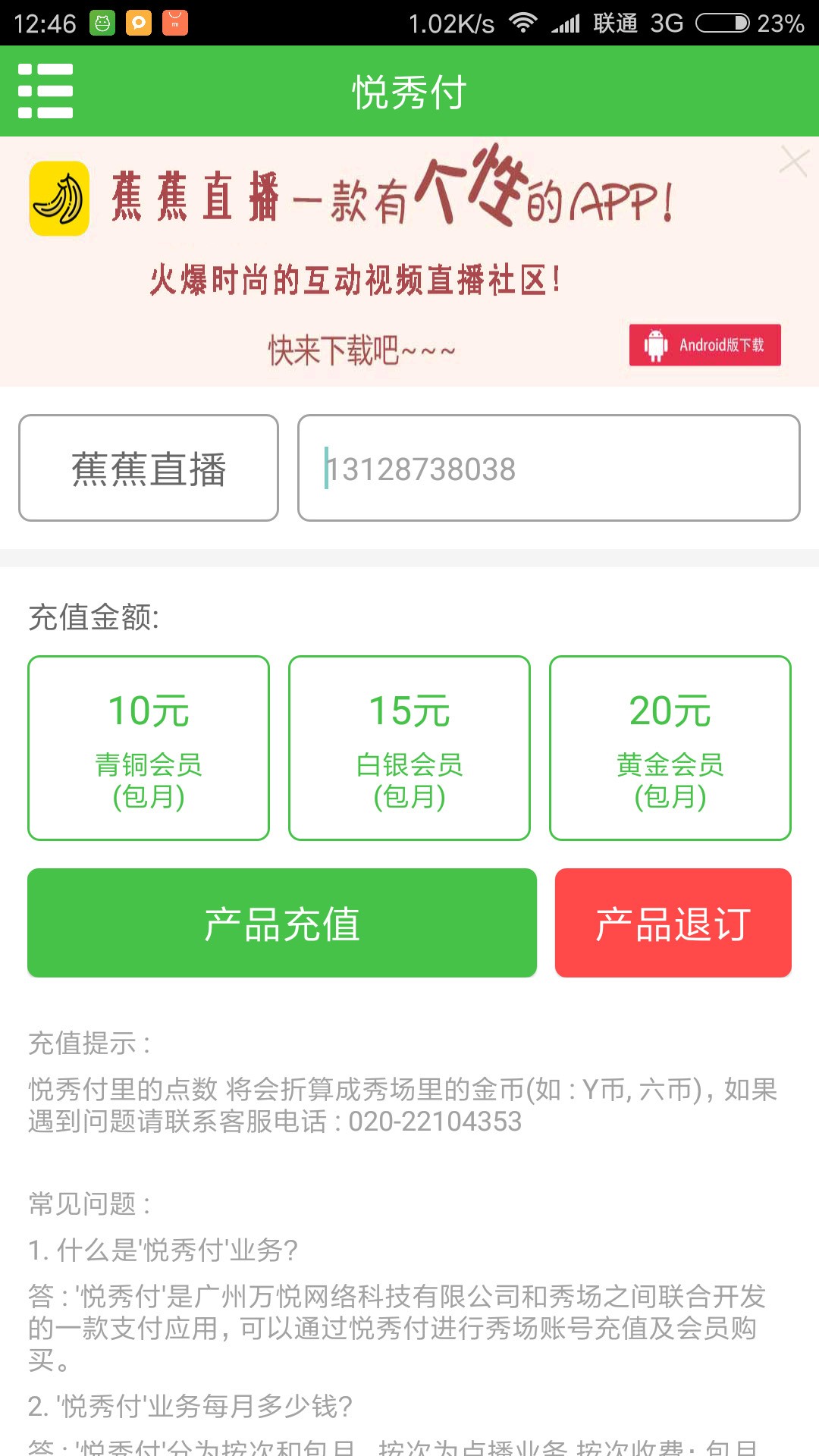
Task: Dismiss the ad banner with the X icon
Action: coord(793,161)
